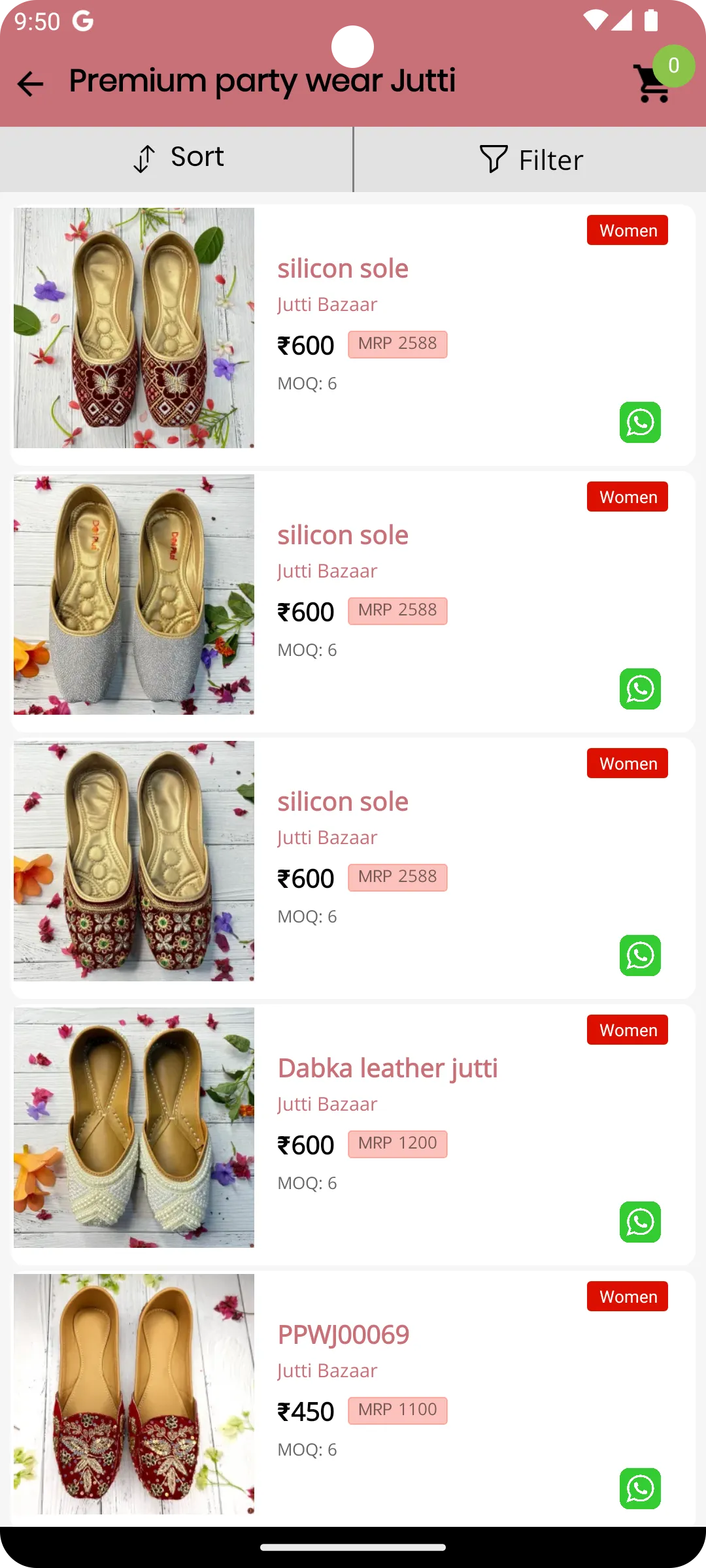Tap the WhatsApp icon on PPWJ00069
The height and width of the screenshot is (1568, 706).
coord(640,1488)
